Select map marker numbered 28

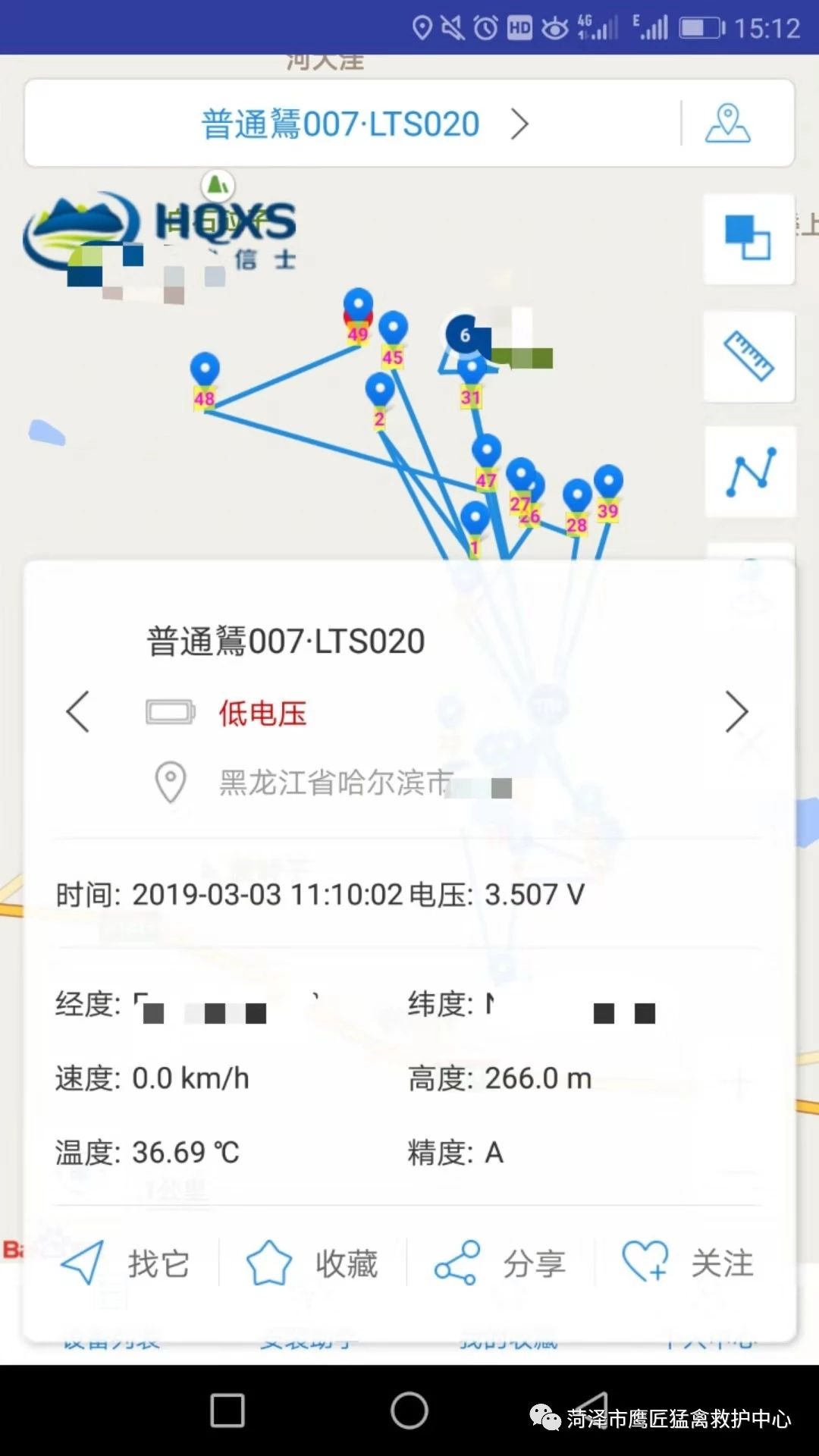pos(576,493)
